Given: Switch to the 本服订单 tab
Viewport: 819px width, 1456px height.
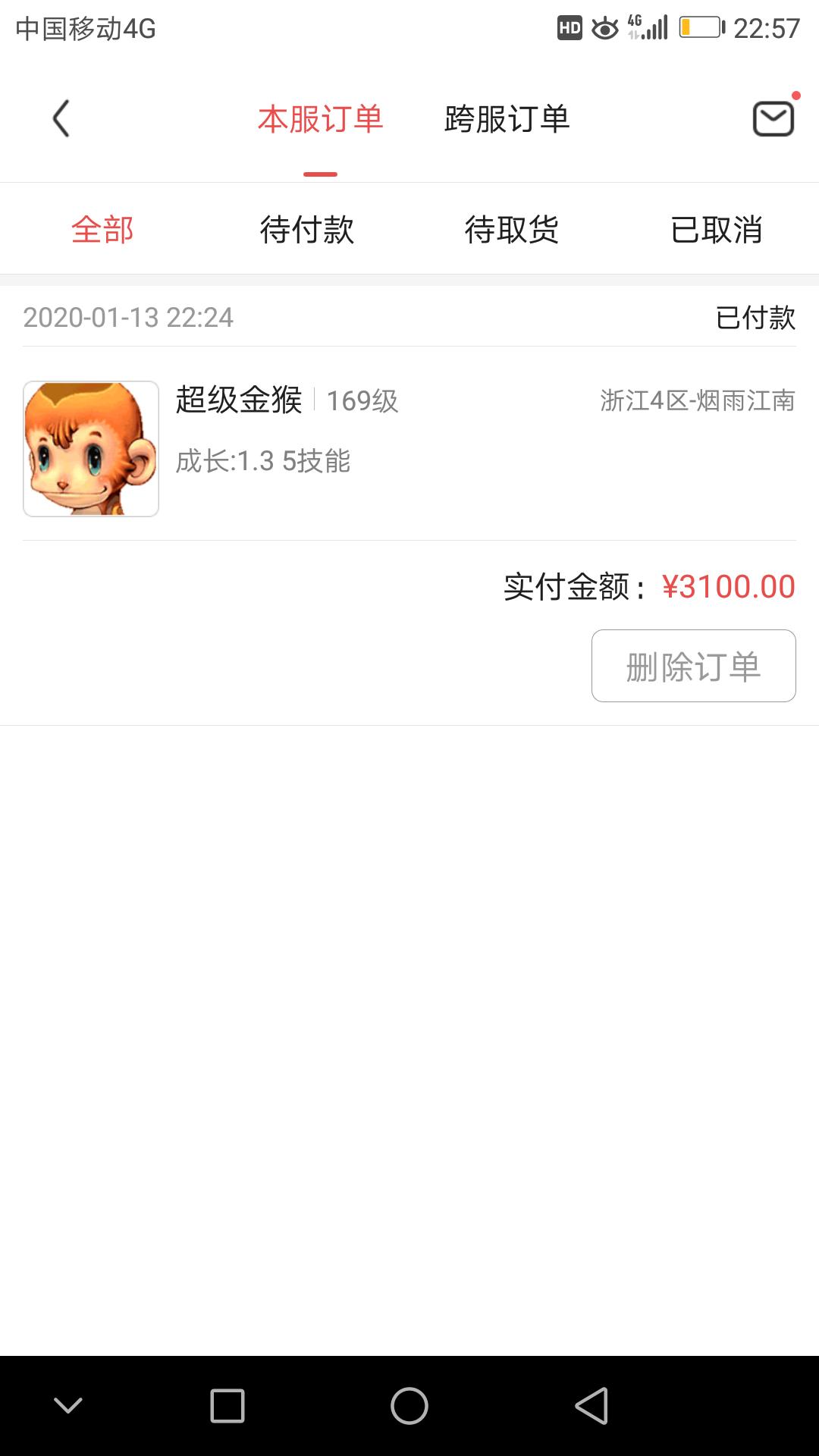Looking at the screenshot, I should click(320, 119).
